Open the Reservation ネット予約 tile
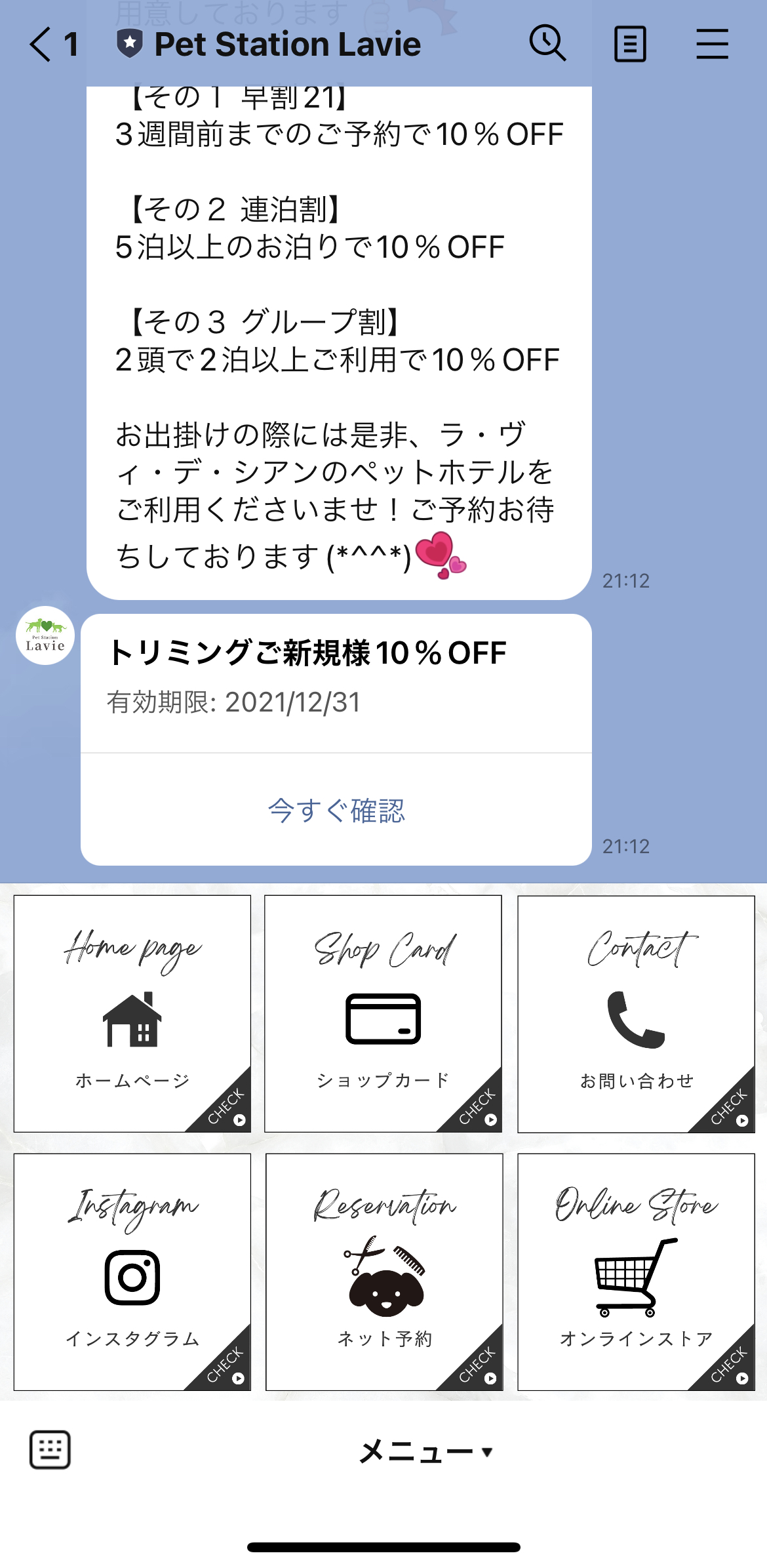This screenshot has width=767, height=1568. coord(384,1272)
